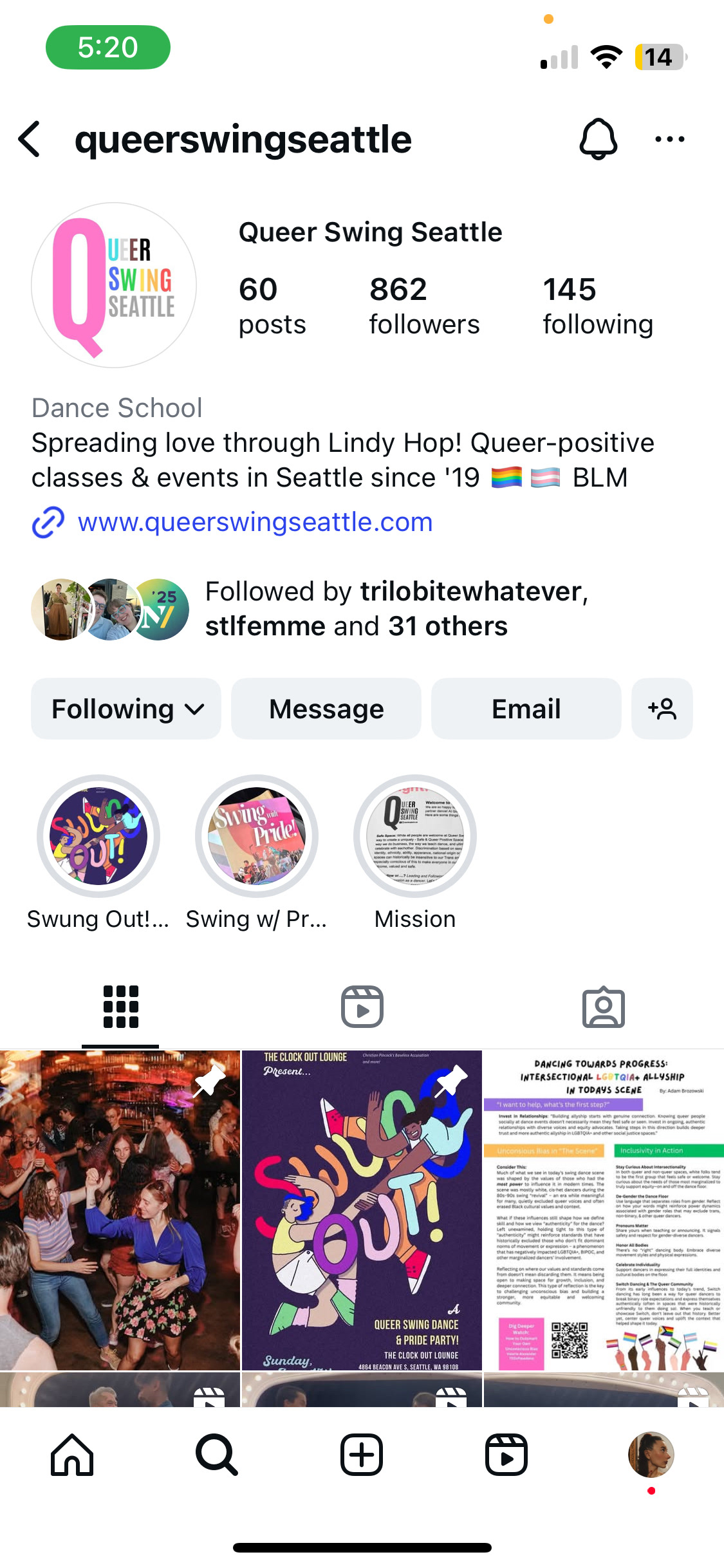Switch to the tagged photos tab

coord(603,1007)
